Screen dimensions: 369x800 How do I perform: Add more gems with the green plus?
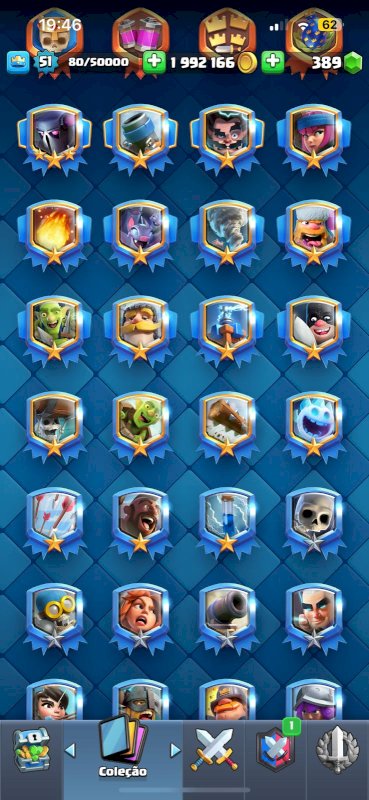pos(273,63)
